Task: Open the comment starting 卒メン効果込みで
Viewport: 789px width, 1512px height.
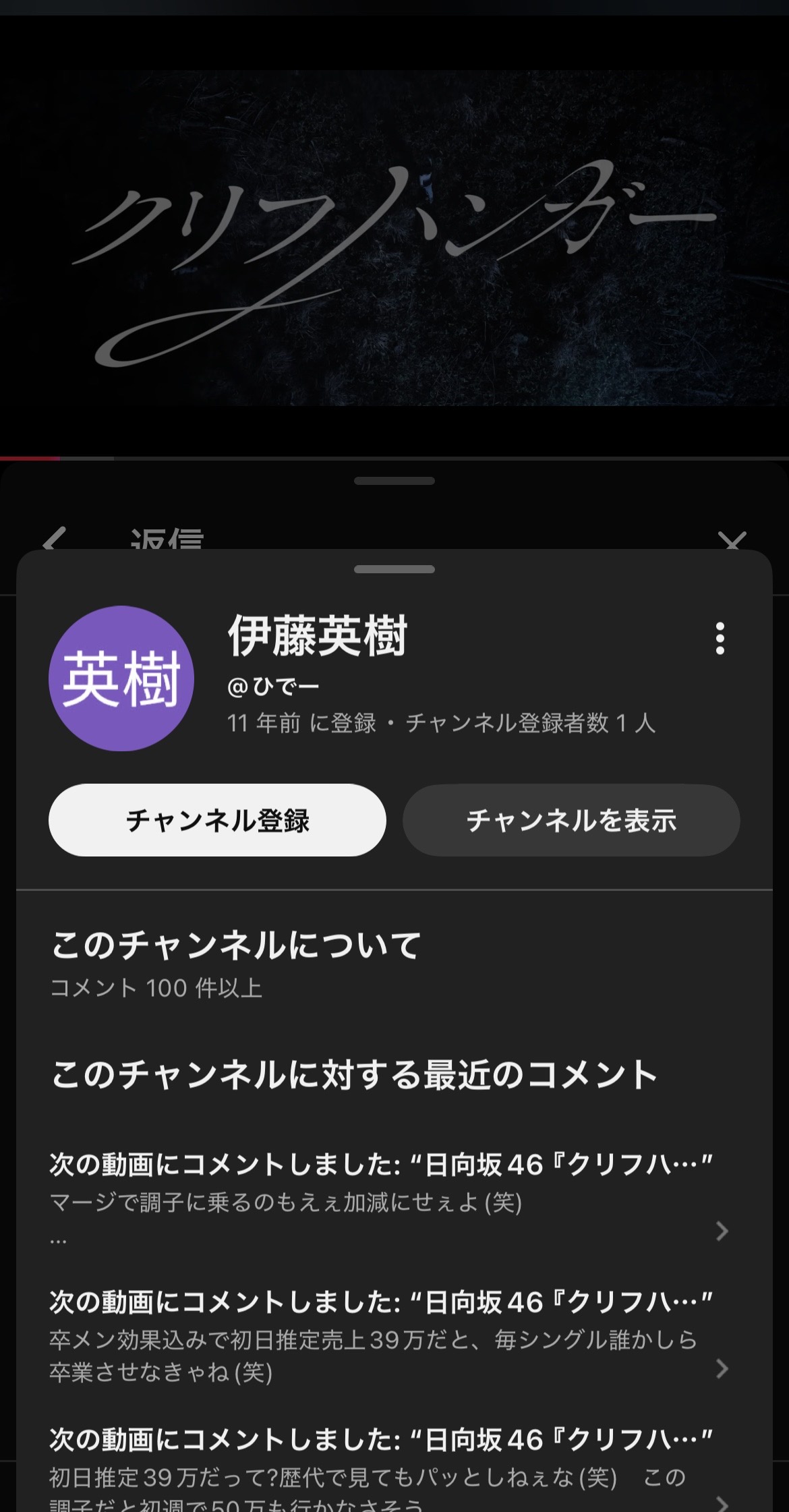Action: (x=381, y=1338)
